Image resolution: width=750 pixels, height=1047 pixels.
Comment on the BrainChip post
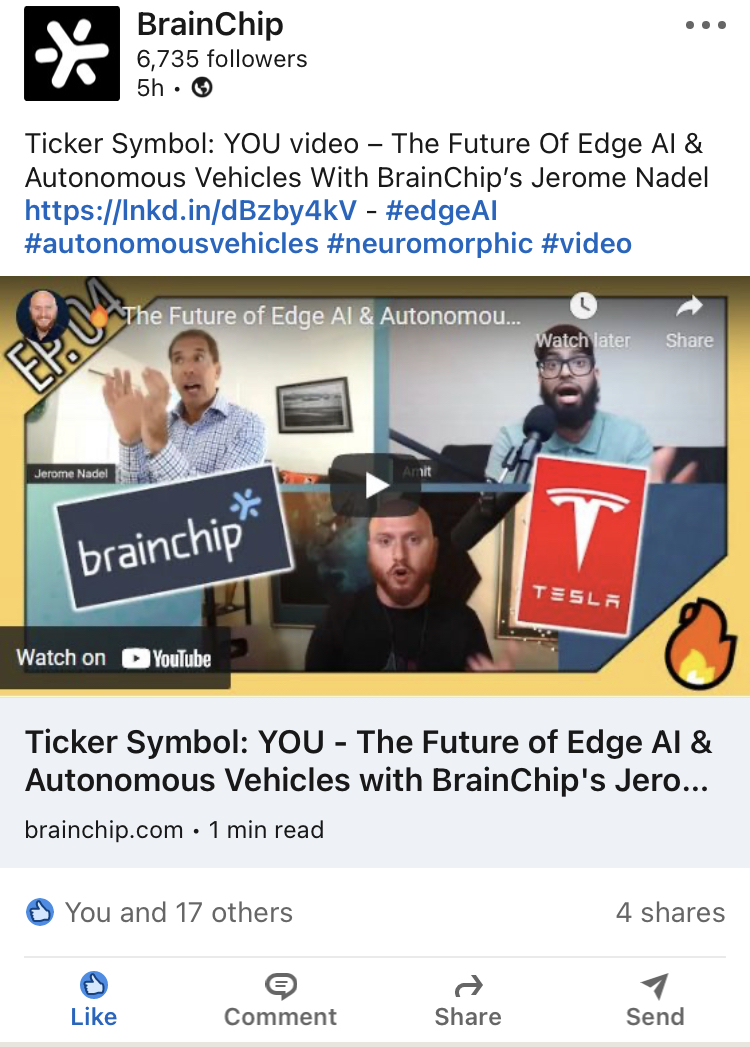pyautogui.click(x=280, y=1001)
